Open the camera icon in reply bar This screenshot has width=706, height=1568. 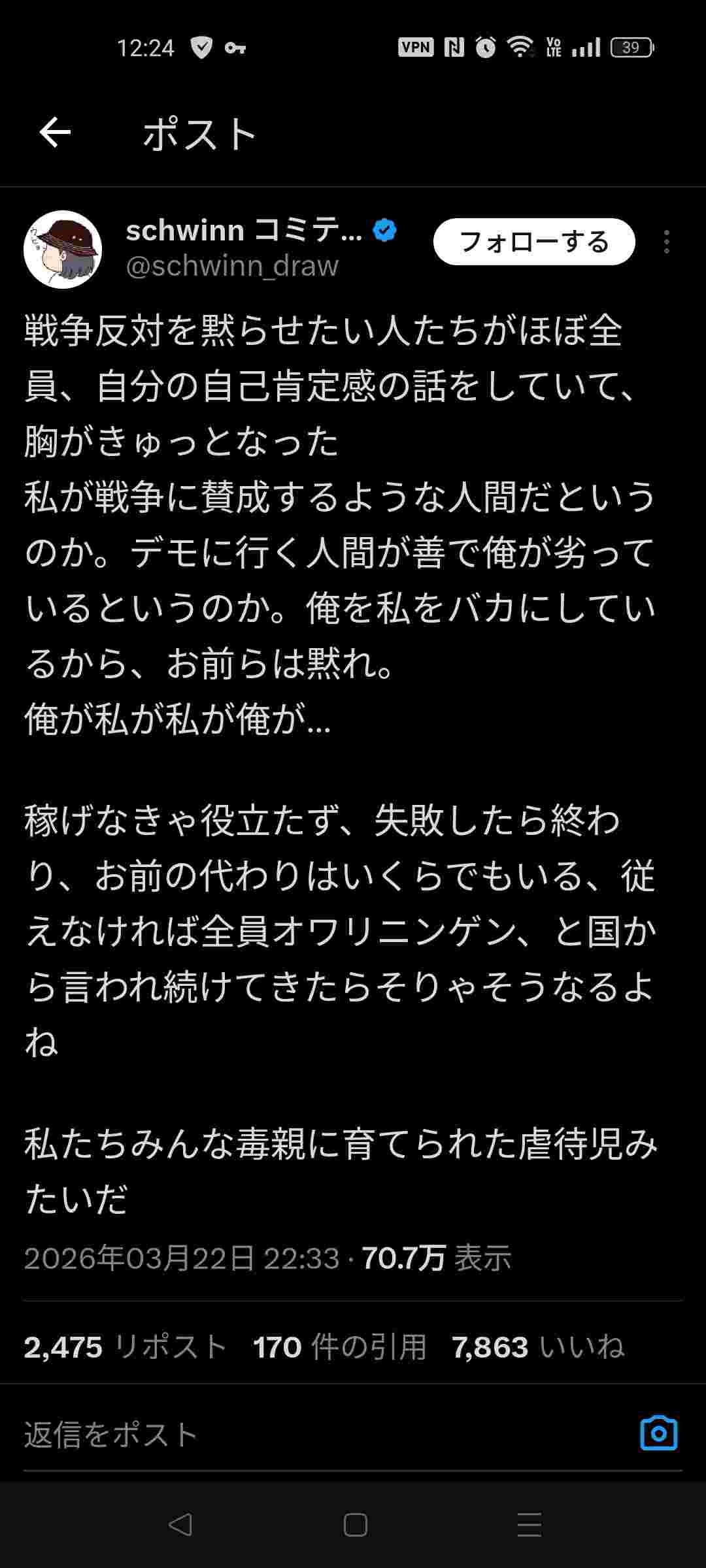click(x=658, y=1433)
